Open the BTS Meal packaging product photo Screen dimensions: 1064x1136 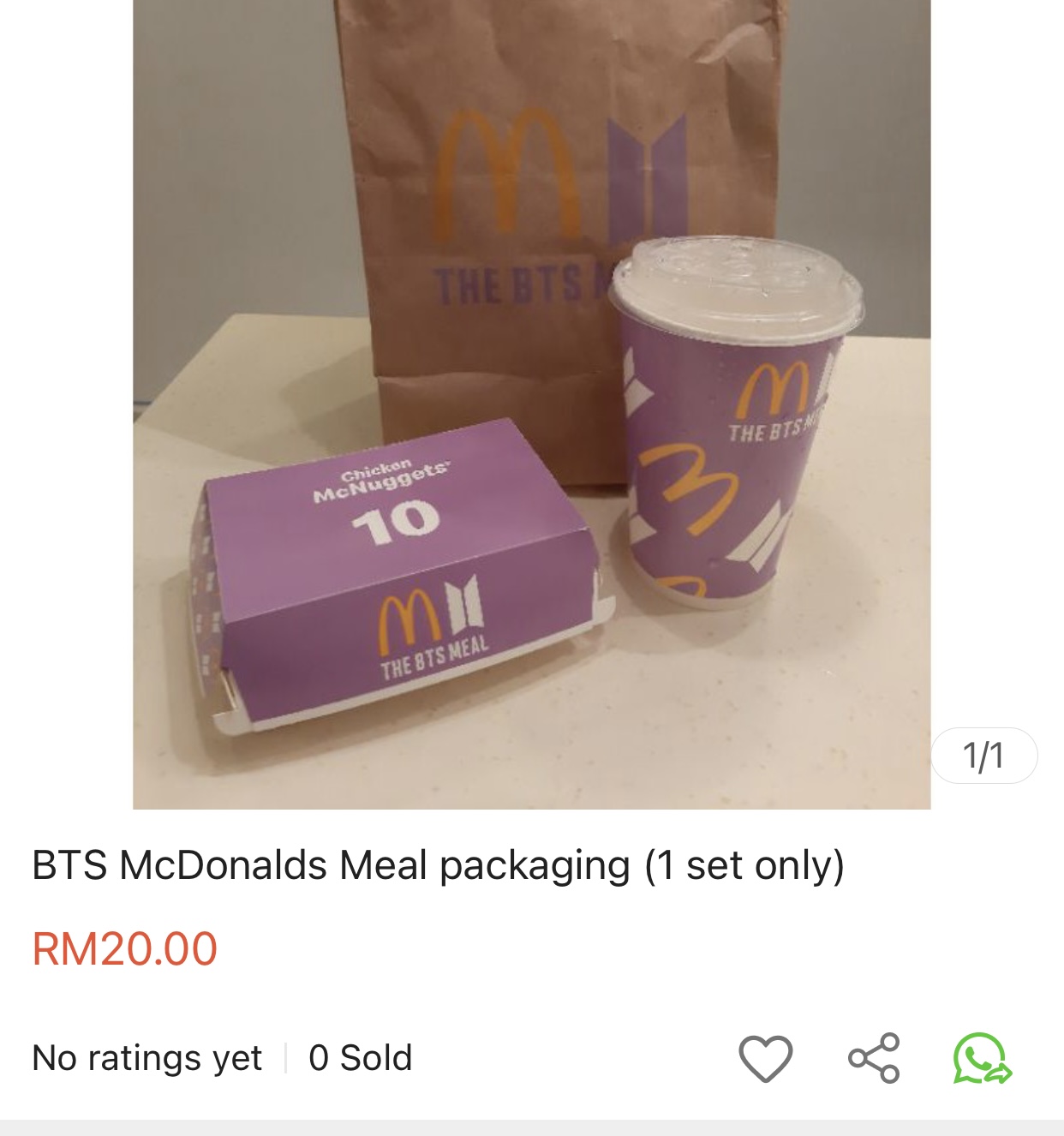coord(531,403)
